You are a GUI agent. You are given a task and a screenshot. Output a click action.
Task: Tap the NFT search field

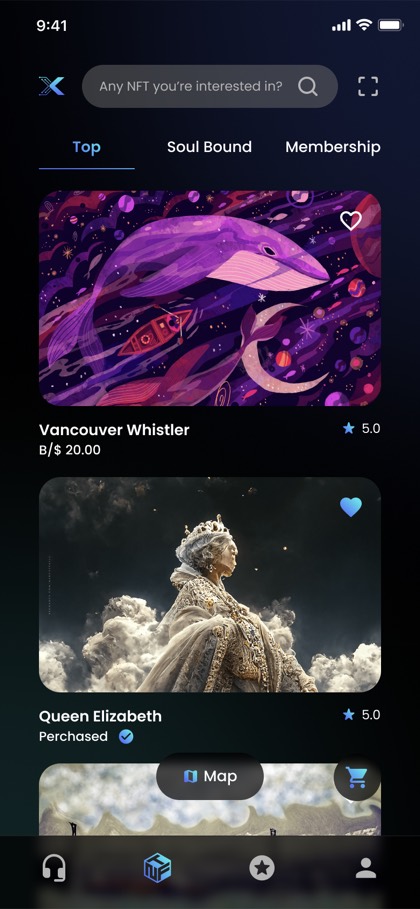pyautogui.click(x=209, y=86)
